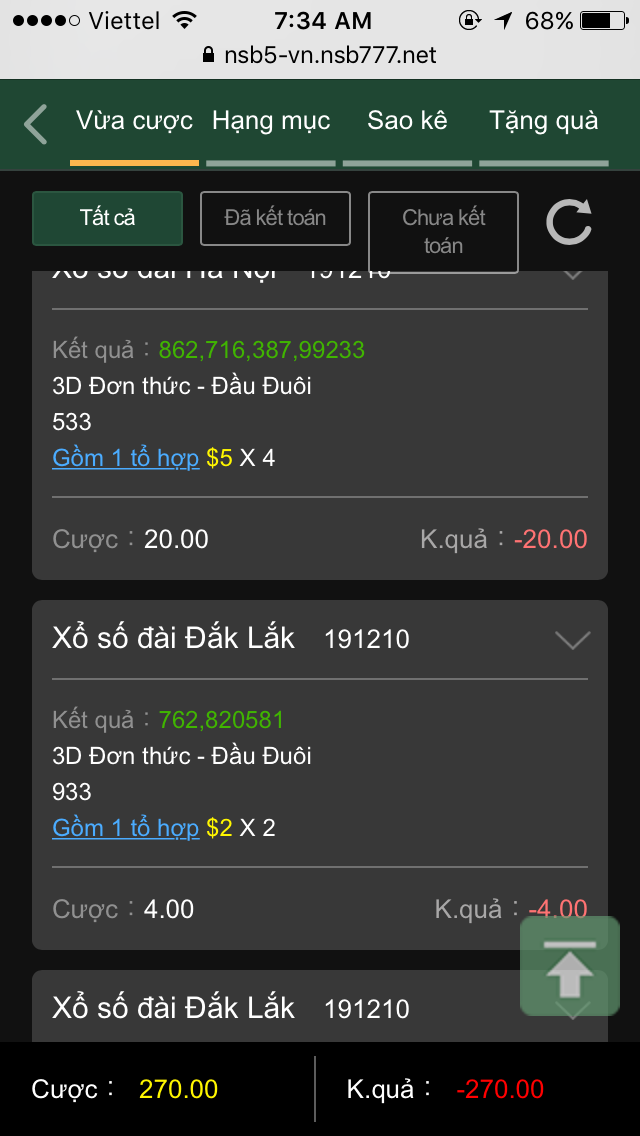Open the Tặng quà tab
This screenshot has width=640, height=1136.
544,122
